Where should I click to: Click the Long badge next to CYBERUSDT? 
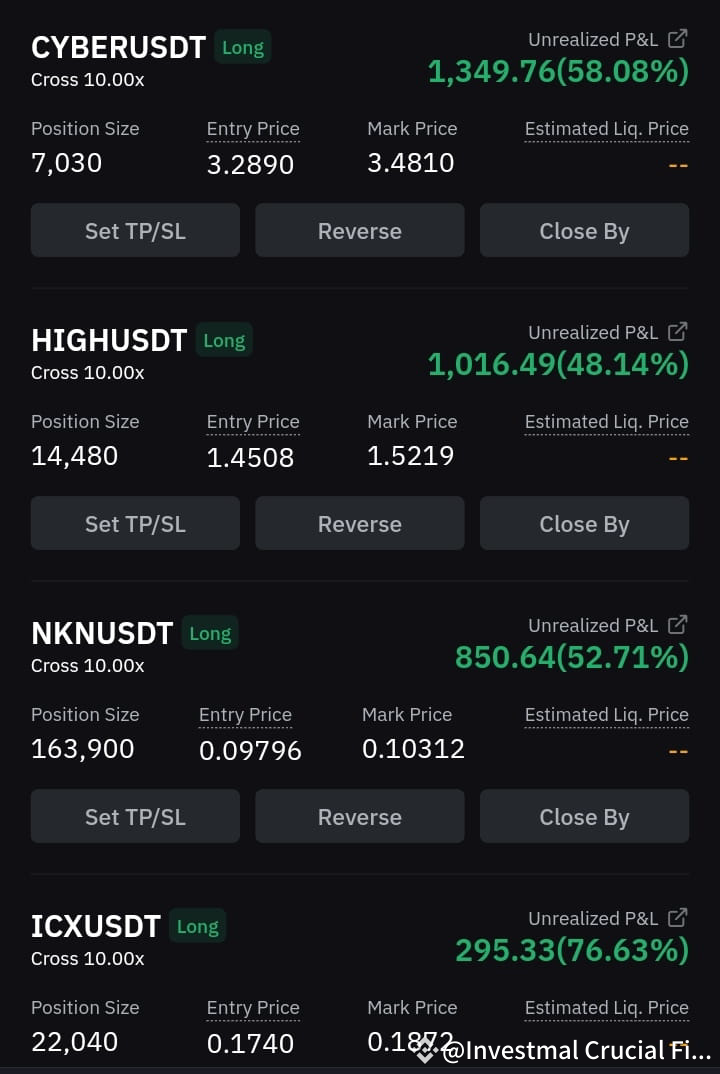[242, 46]
